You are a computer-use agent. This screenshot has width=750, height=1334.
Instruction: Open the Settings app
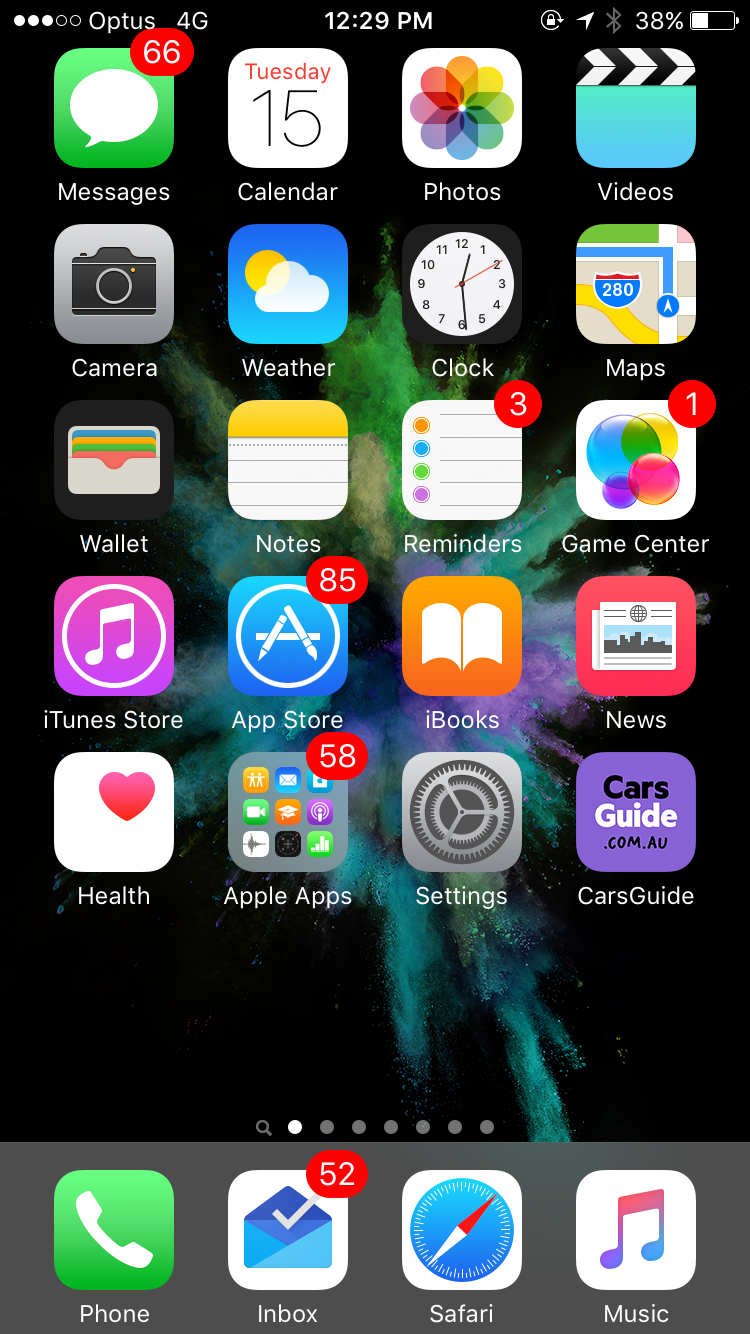coord(462,812)
